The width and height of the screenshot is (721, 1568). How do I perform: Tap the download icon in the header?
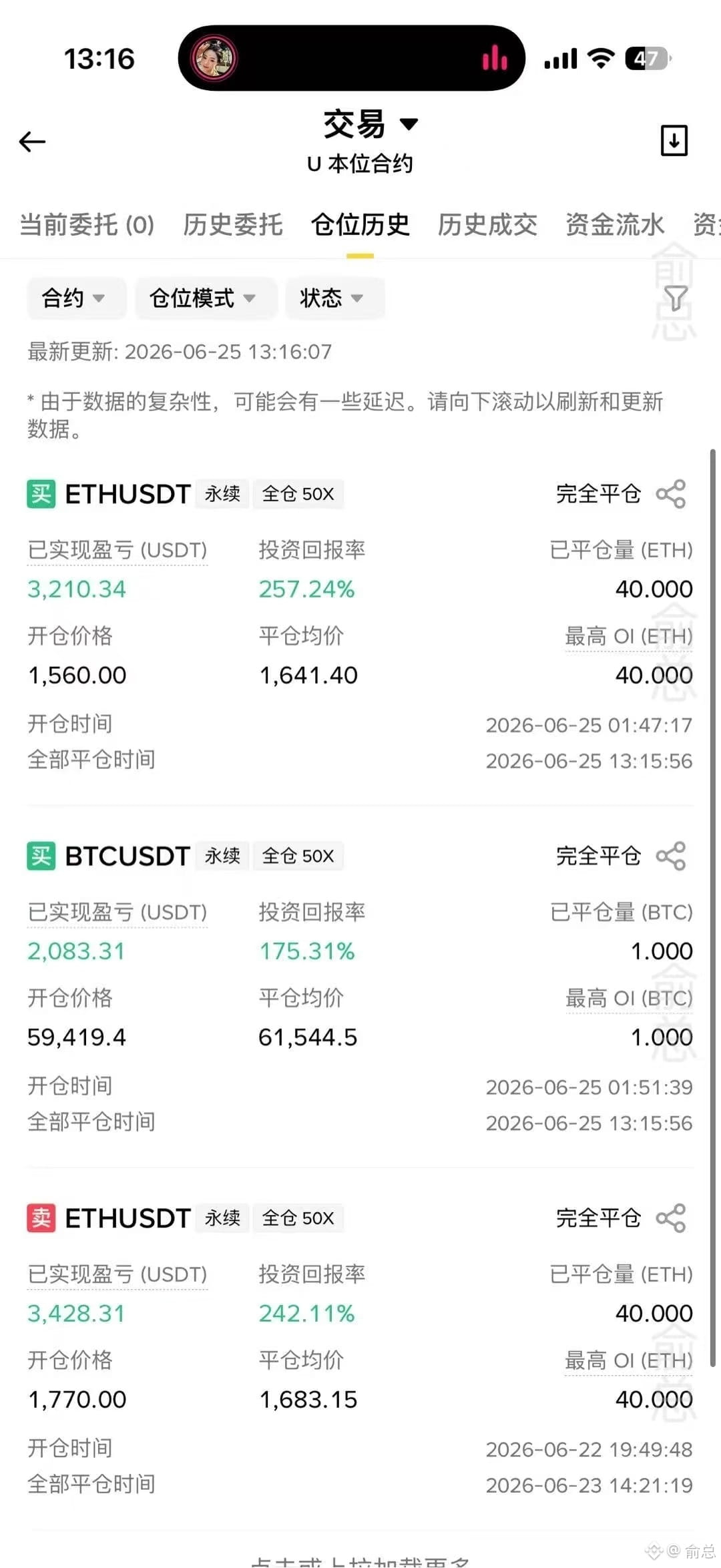pyautogui.click(x=674, y=140)
